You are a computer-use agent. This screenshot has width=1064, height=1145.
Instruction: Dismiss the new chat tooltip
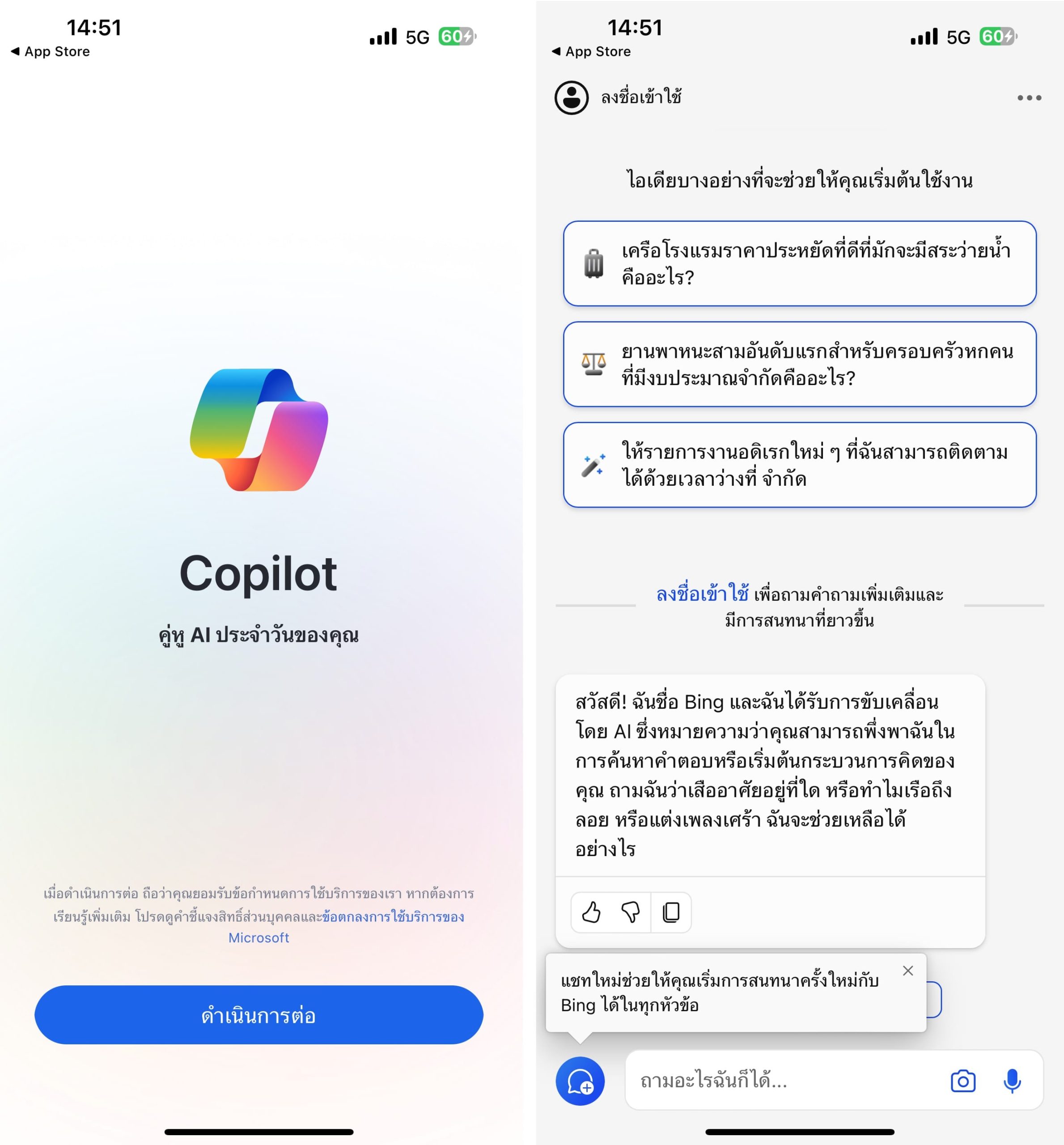[908, 971]
